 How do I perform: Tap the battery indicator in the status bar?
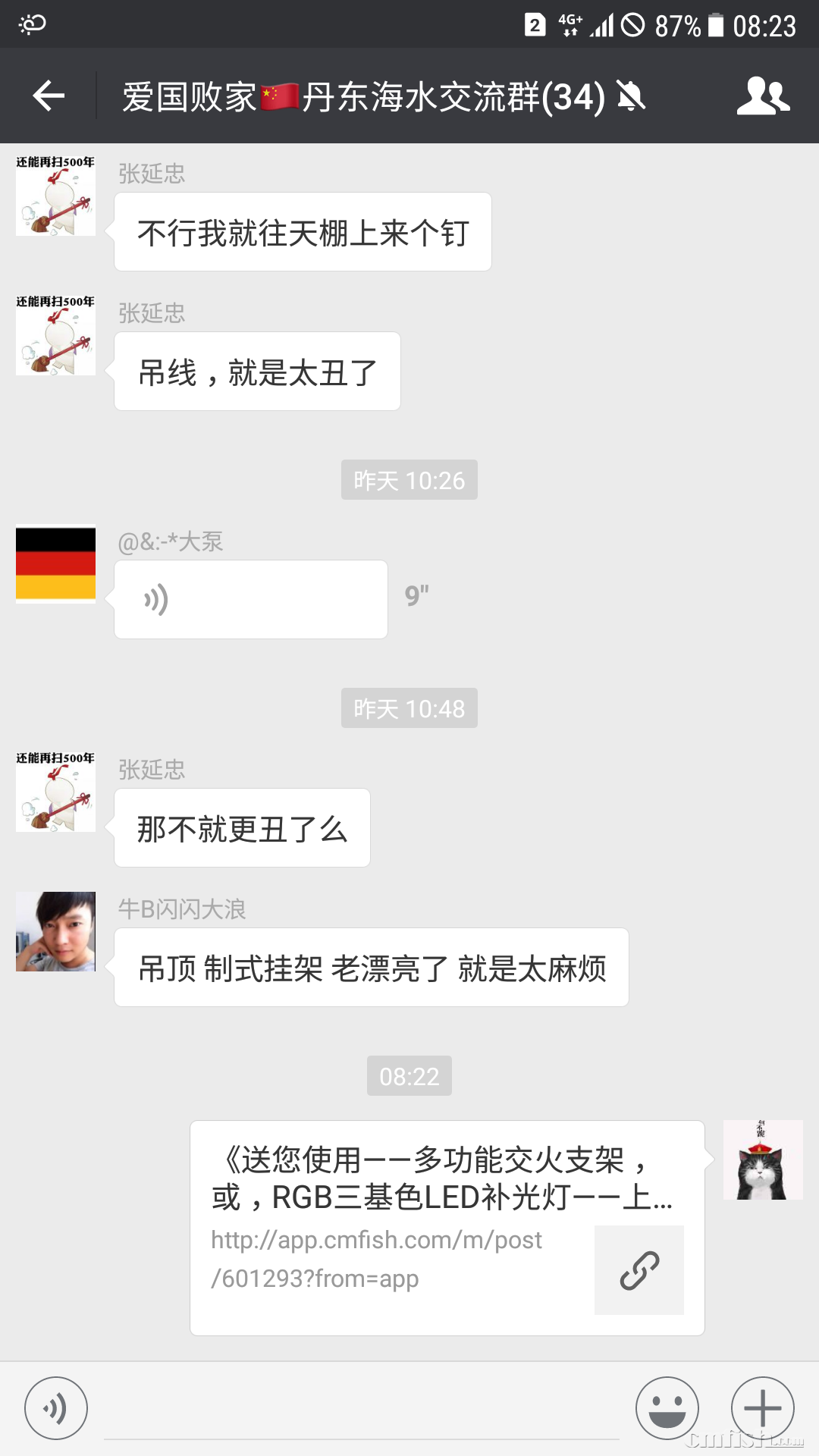click(714, 24)
